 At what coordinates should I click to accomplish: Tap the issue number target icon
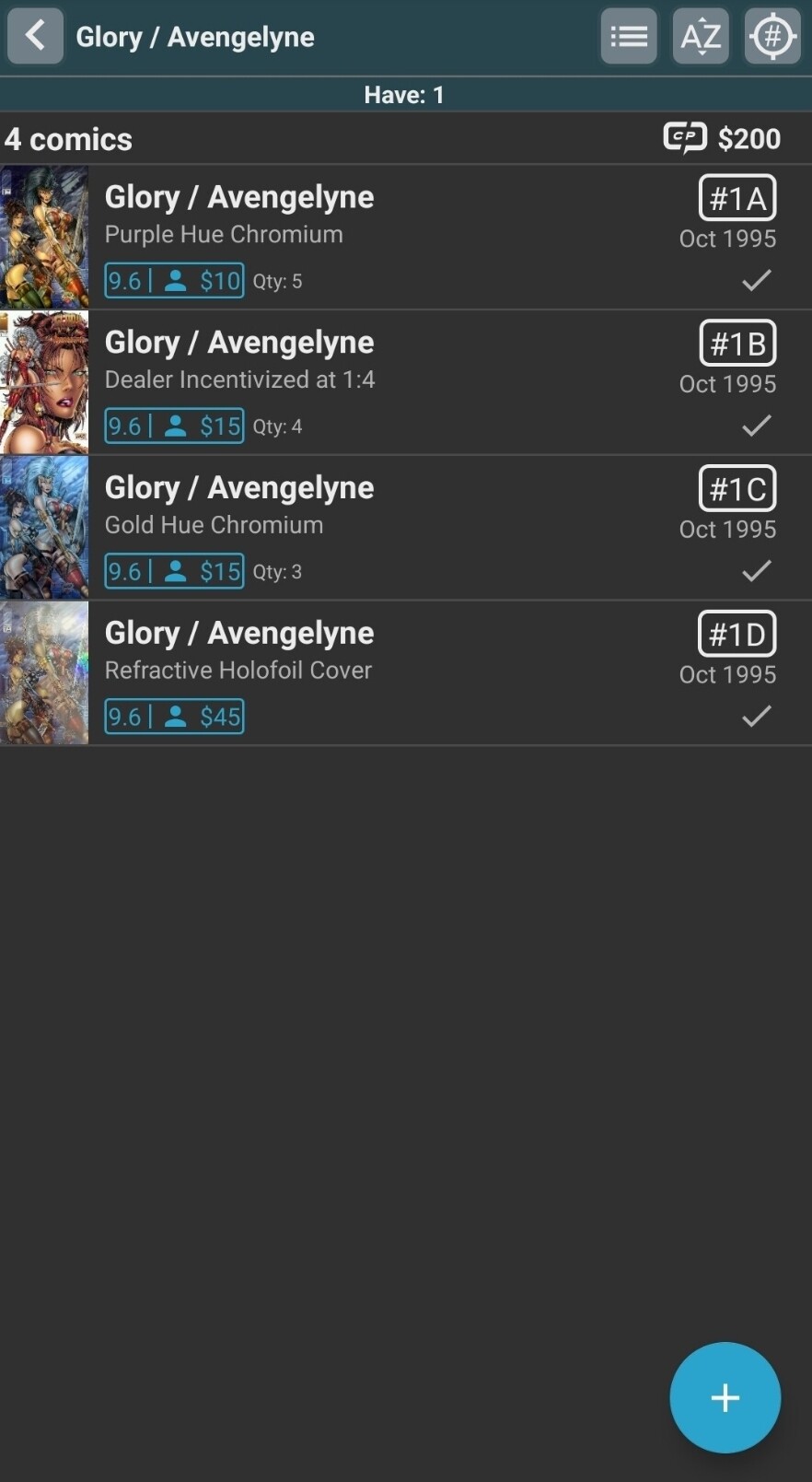(x=772, y=36)
